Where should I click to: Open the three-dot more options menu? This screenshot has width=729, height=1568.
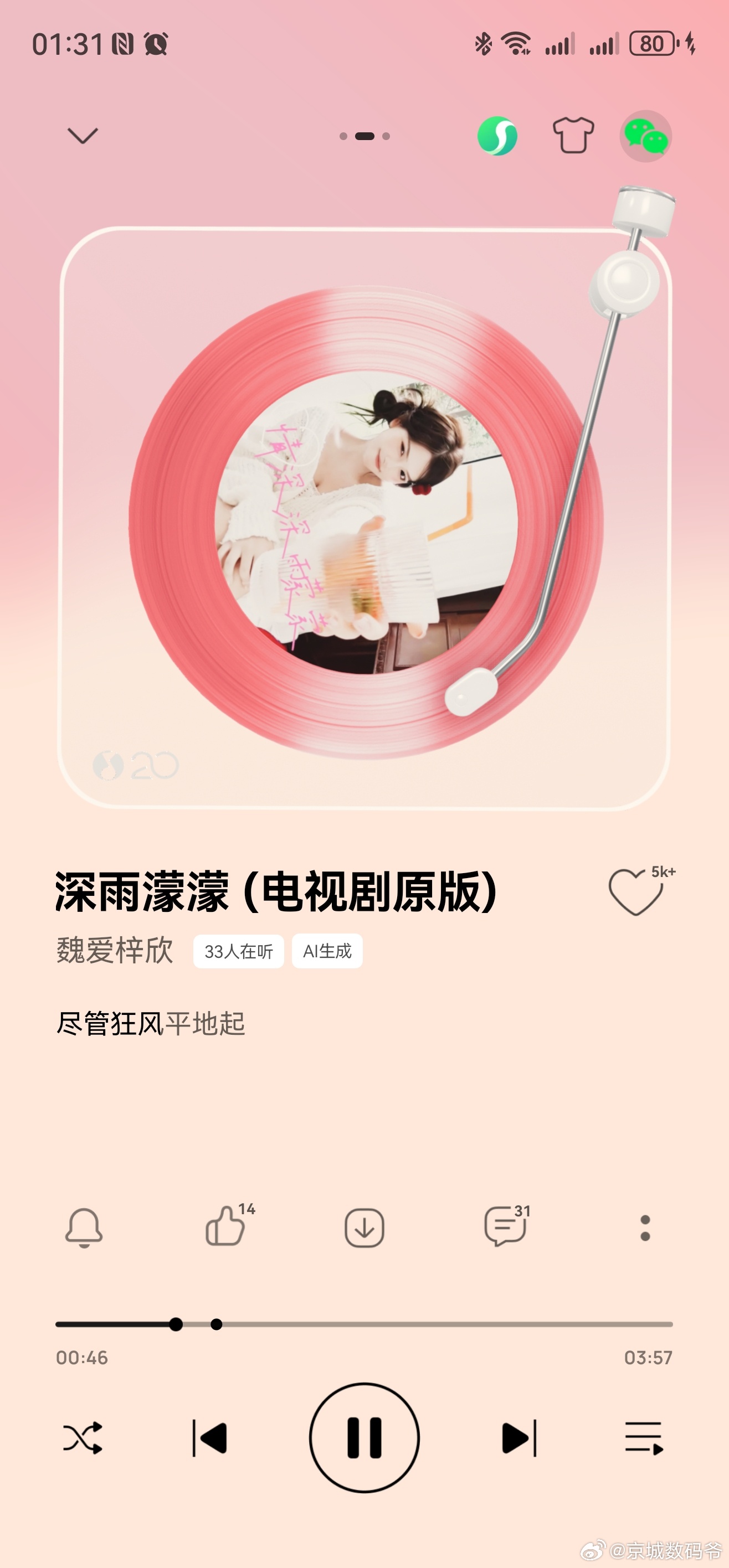(645, 1227)
